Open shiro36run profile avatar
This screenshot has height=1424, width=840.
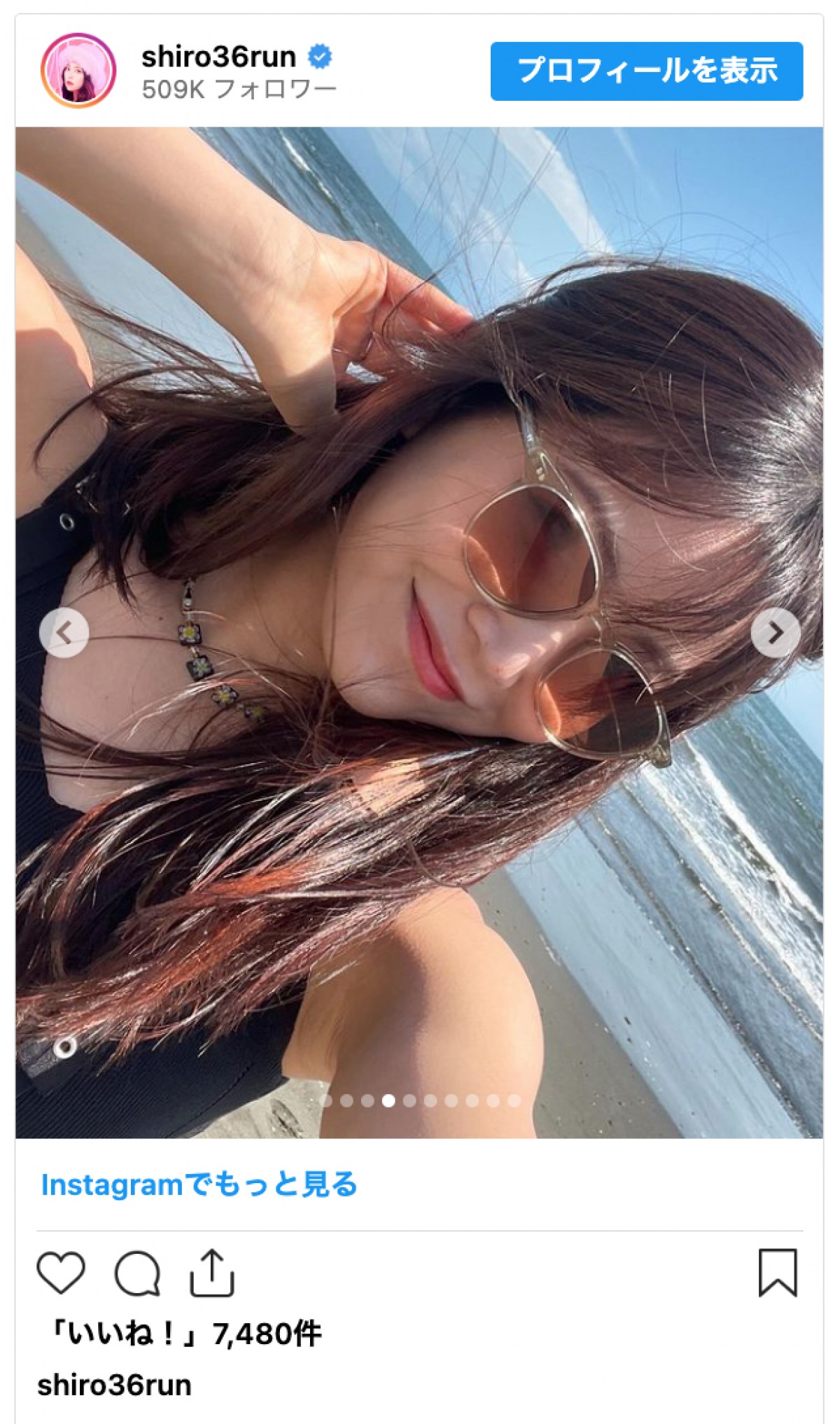78,70
